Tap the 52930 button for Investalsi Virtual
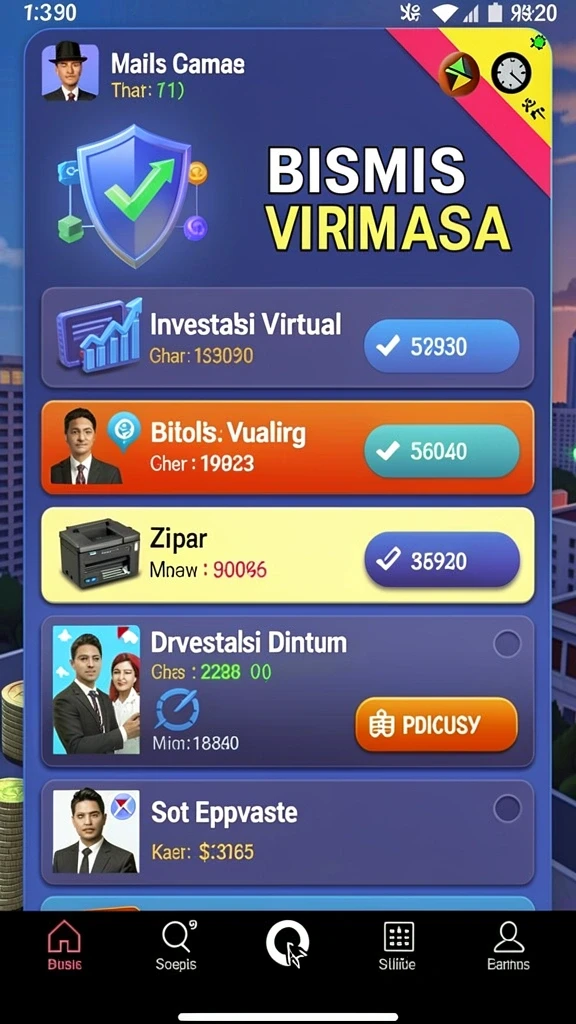576x1024 pixels. (x=441, y=346)
